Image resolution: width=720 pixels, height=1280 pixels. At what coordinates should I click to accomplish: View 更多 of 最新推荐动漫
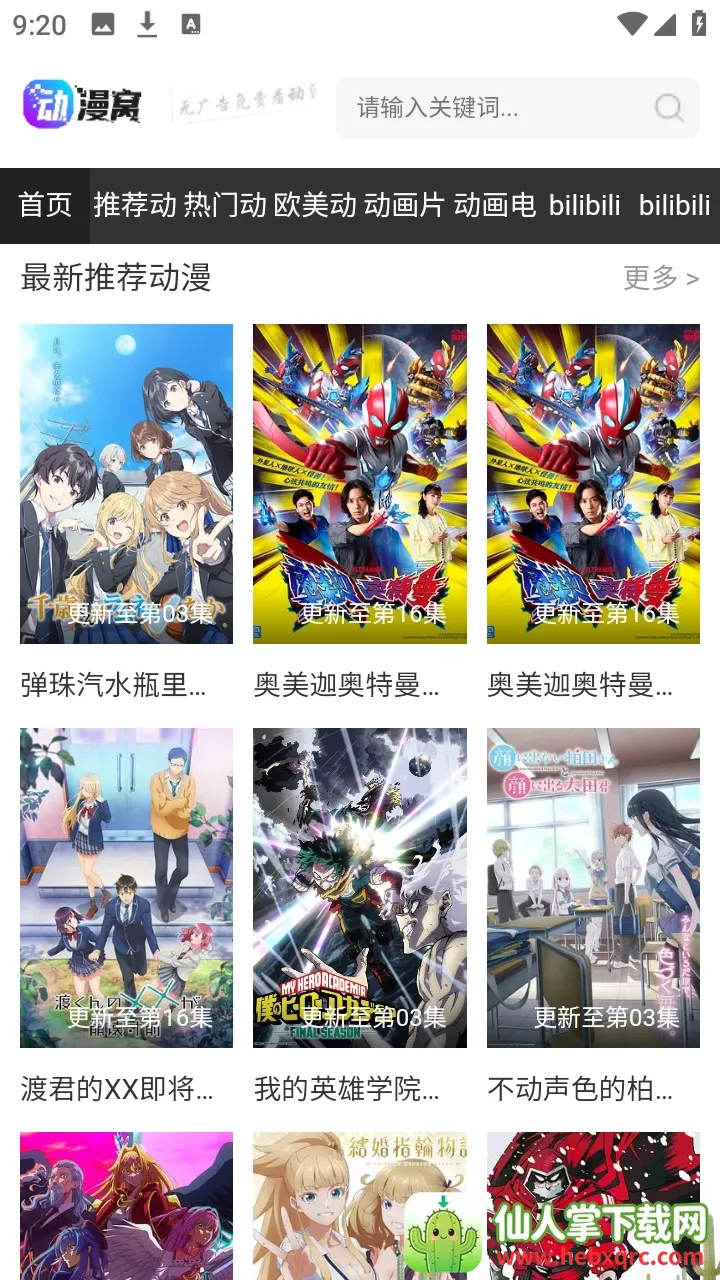tap(660, 278)
